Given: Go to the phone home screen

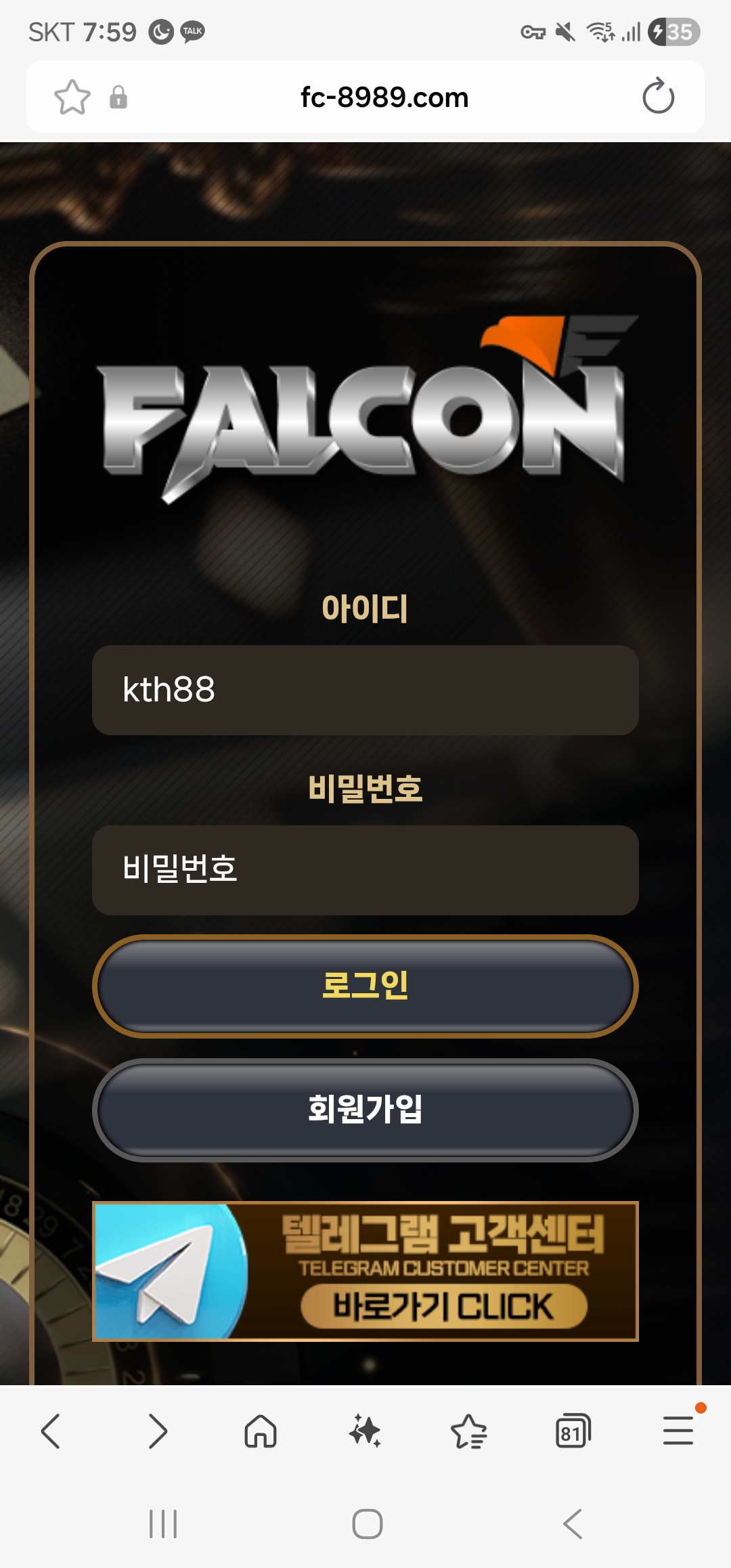Looking at the screenshot, I should click(x=367, y=1524).
